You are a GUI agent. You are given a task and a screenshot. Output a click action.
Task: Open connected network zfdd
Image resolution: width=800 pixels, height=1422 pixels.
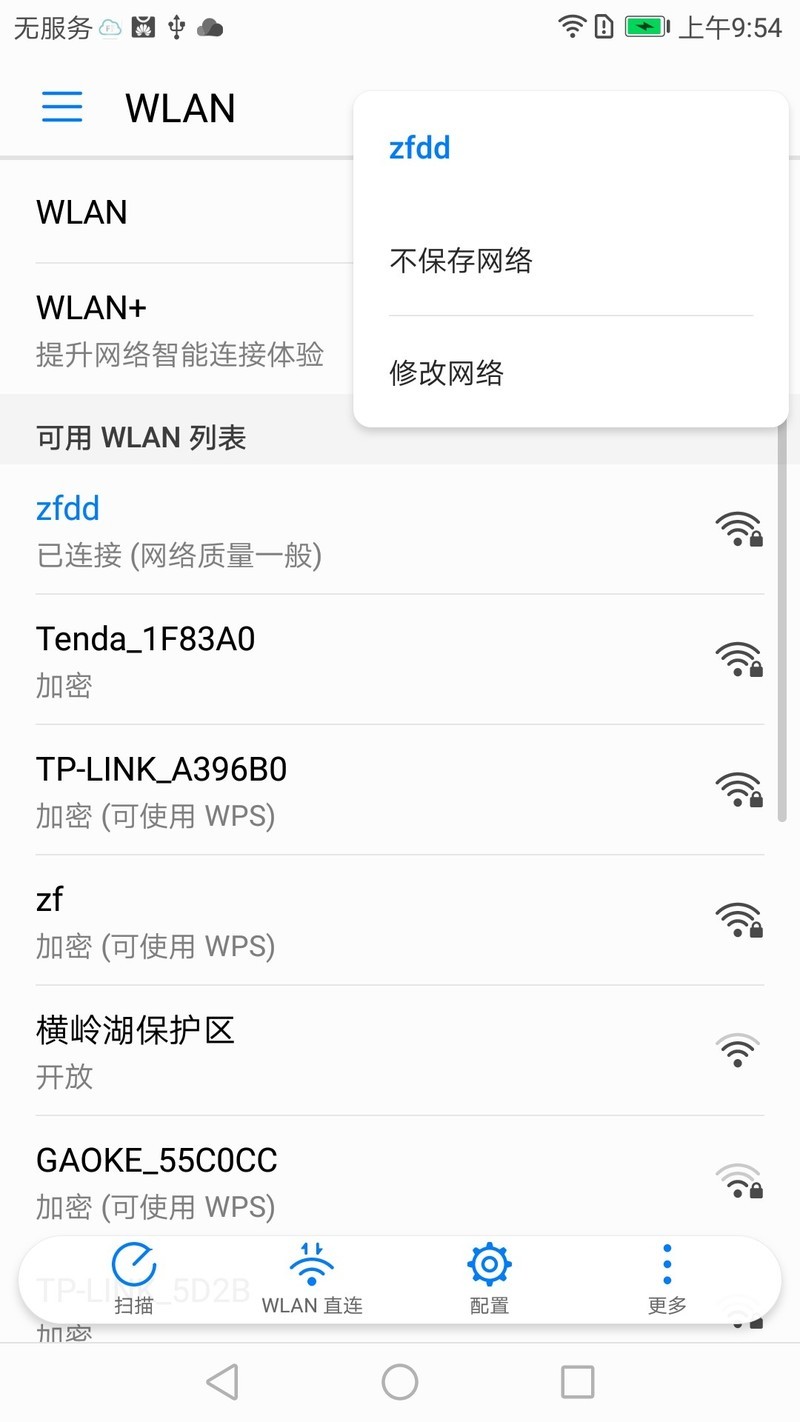click(x=300, y=529)
